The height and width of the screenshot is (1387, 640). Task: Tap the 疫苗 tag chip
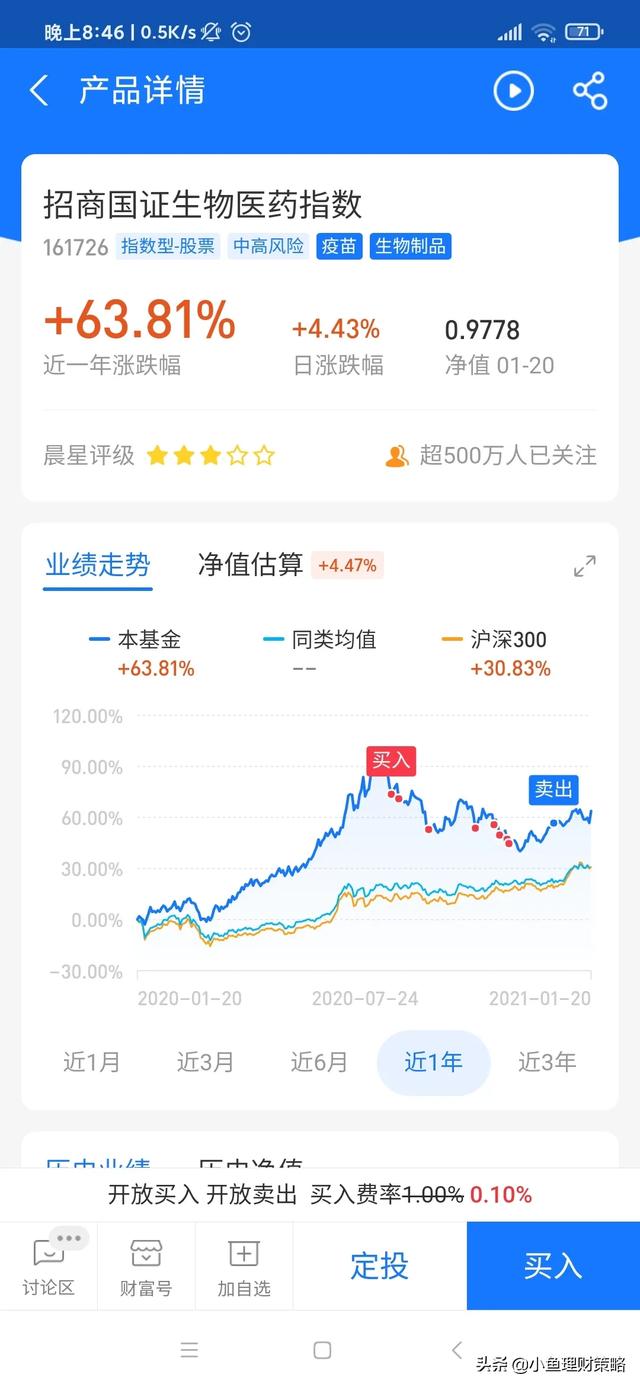tap(340, 246)
